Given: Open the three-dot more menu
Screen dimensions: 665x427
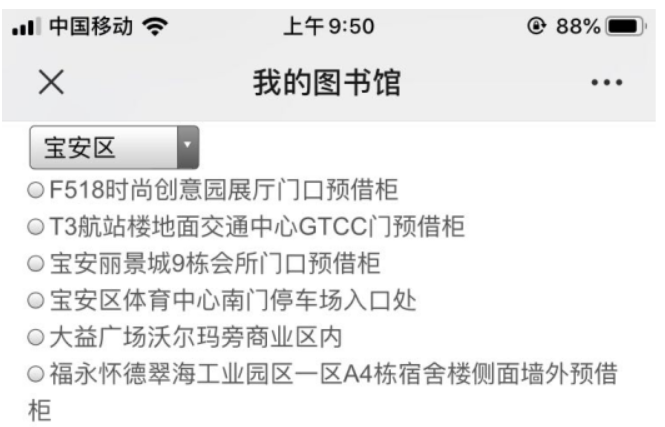Looking at the screenshot, I should [x=607, y=83].
